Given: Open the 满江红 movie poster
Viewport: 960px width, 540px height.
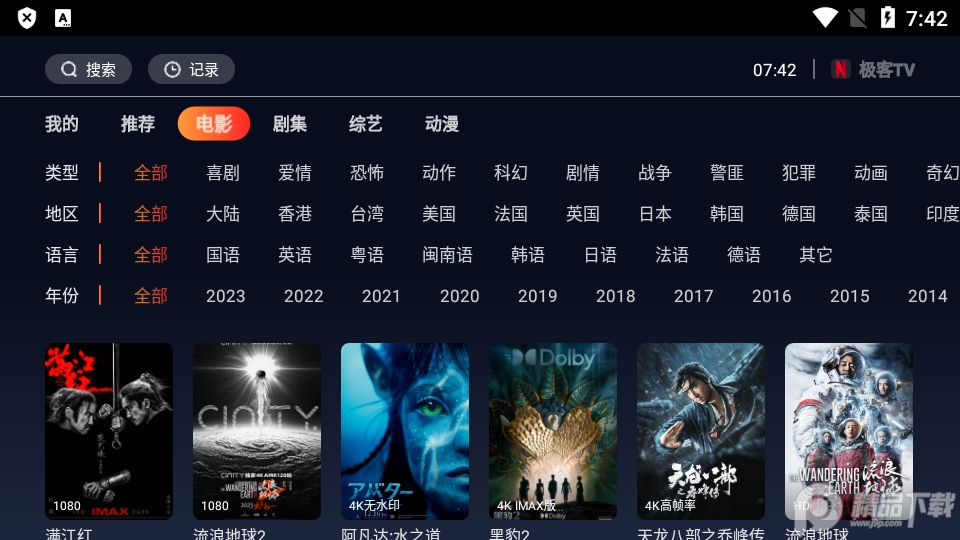Looking at the screenshot, I should pyautogui.click(x=109, y=431).
